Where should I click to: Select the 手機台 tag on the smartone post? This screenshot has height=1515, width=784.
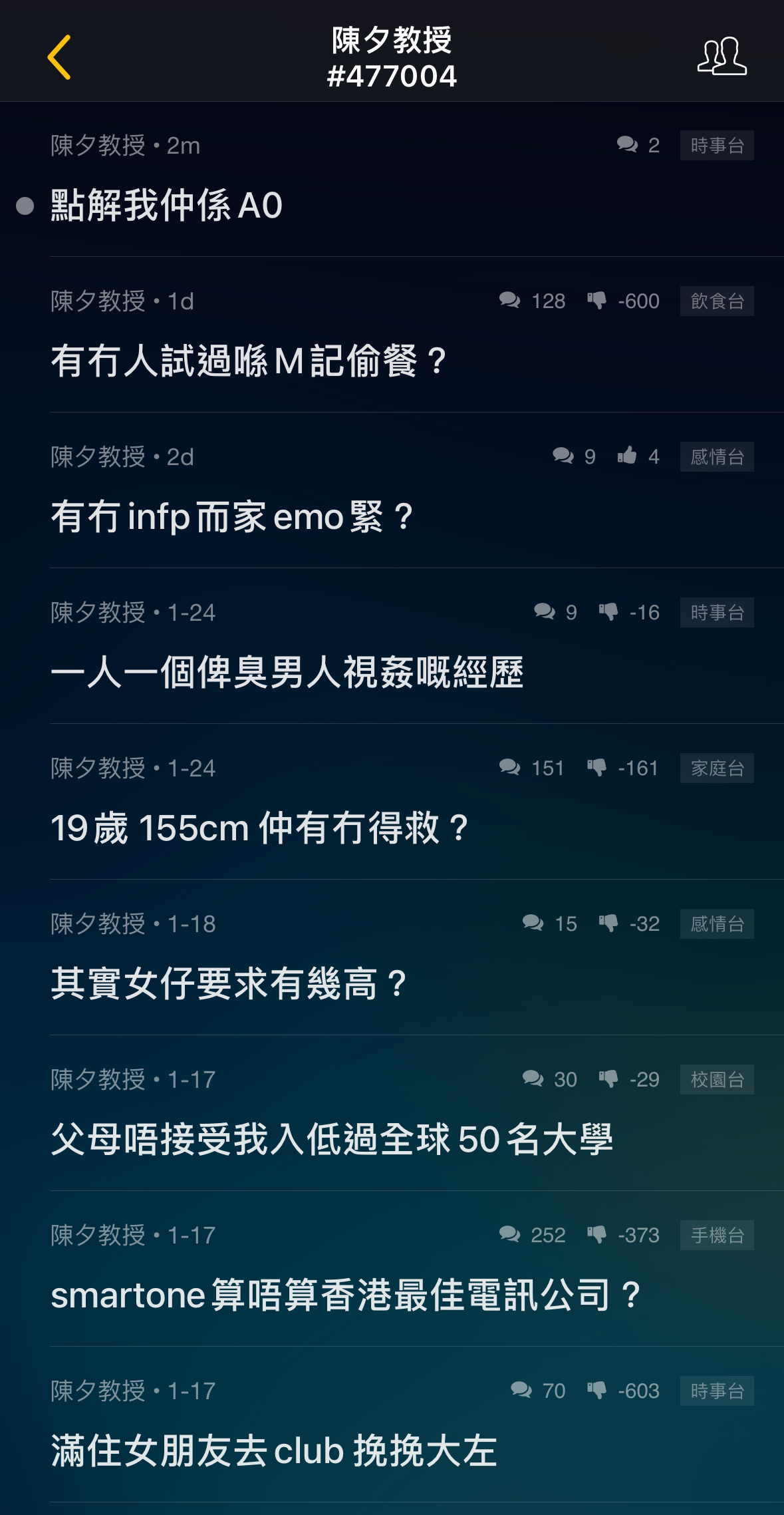(x=717, y=1234)
